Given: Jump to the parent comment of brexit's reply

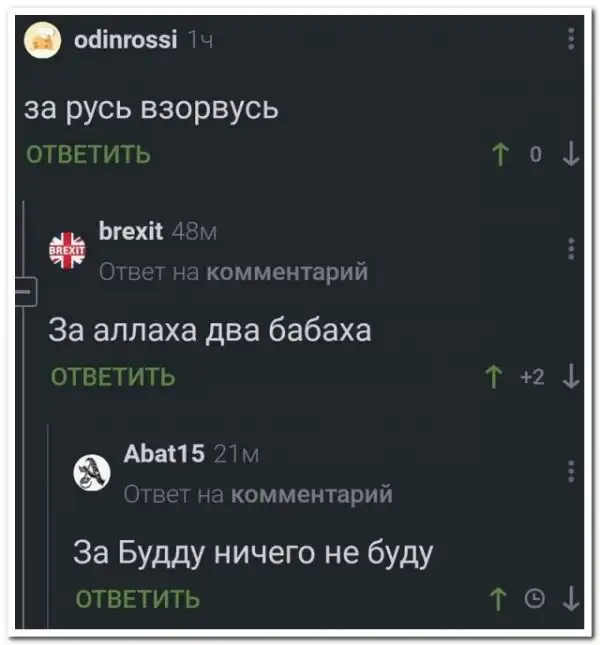Looking at the screenshot, I should 285,270.
